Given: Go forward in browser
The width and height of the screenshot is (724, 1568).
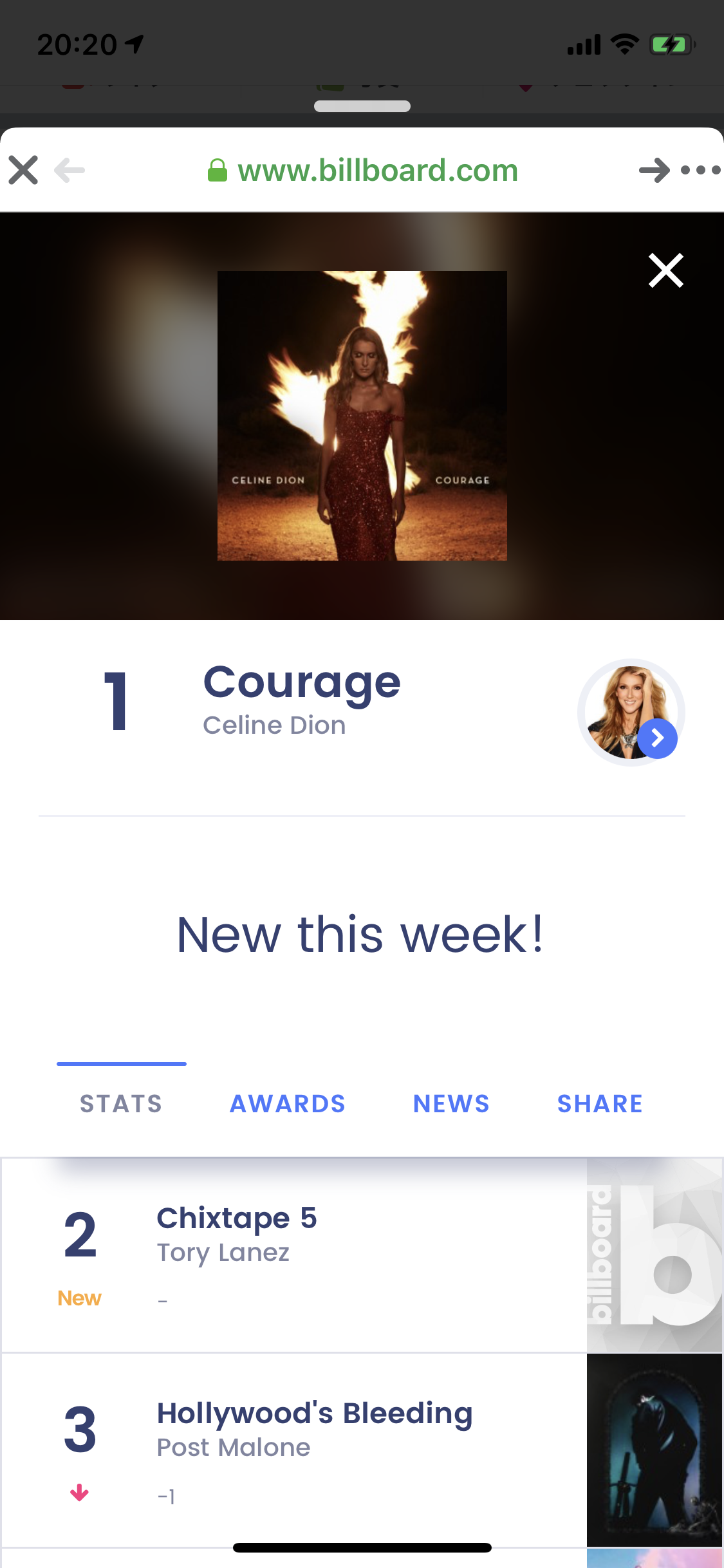Looking at the screenshot, I should coord(654,171).
